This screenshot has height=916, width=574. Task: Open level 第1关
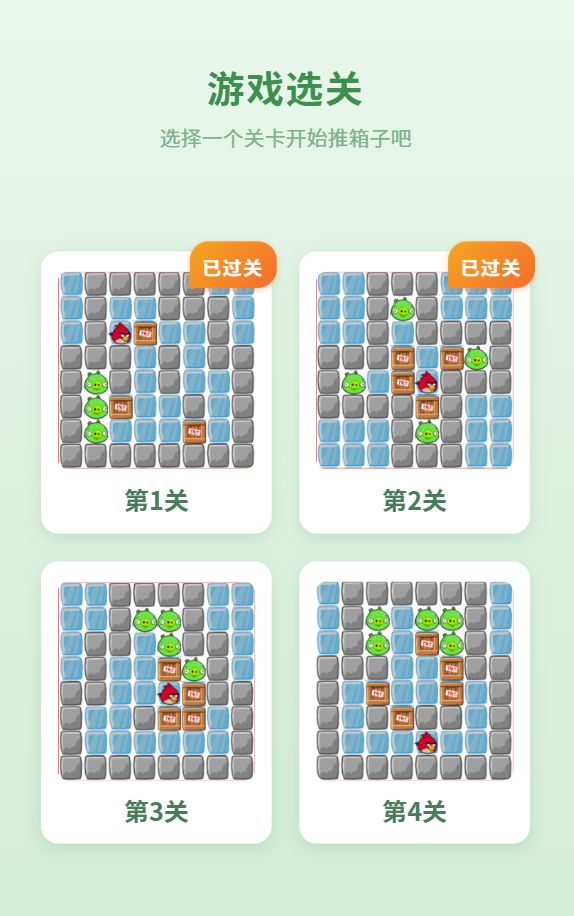pos(156,392)
